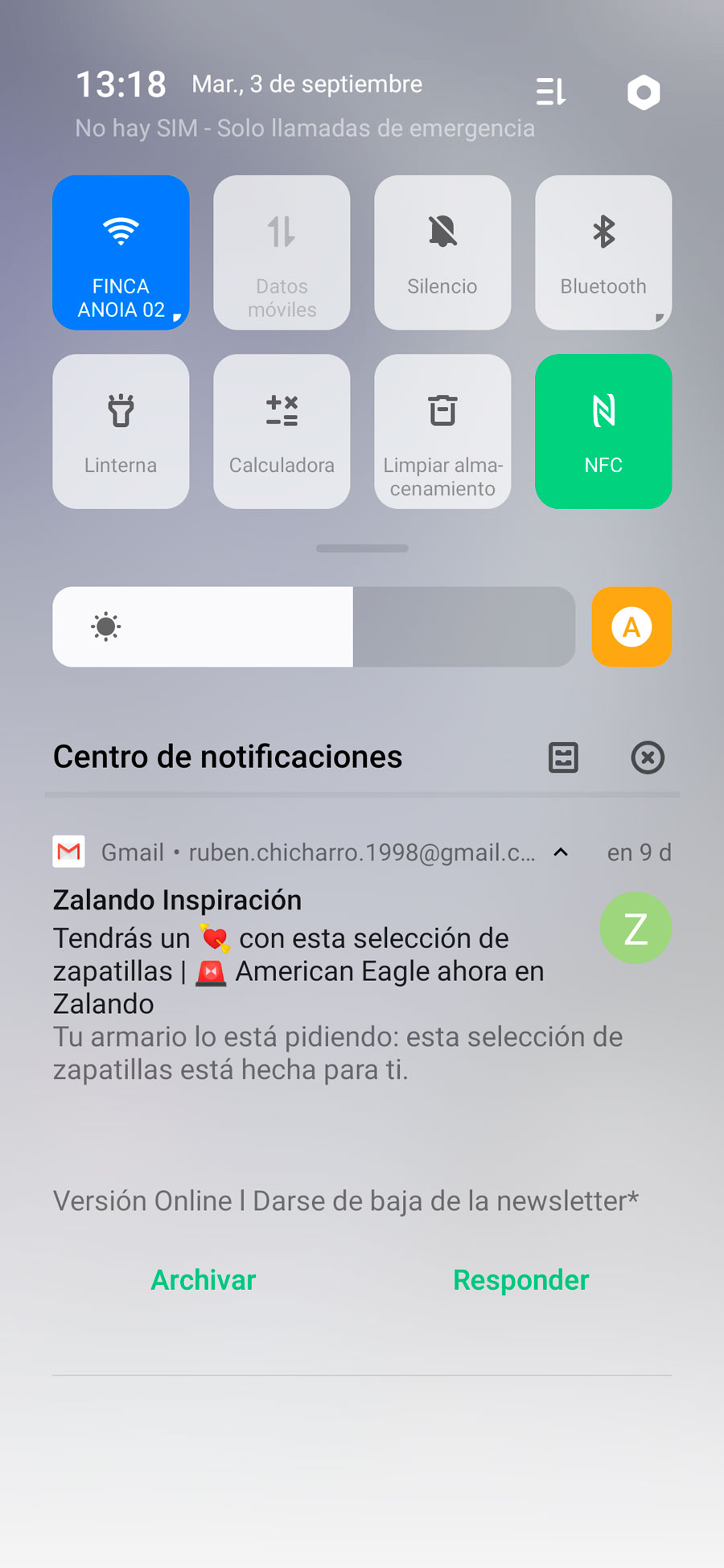Tap Responder to reply to the email
724x1568 pixels.
[x=520, y=1279]
